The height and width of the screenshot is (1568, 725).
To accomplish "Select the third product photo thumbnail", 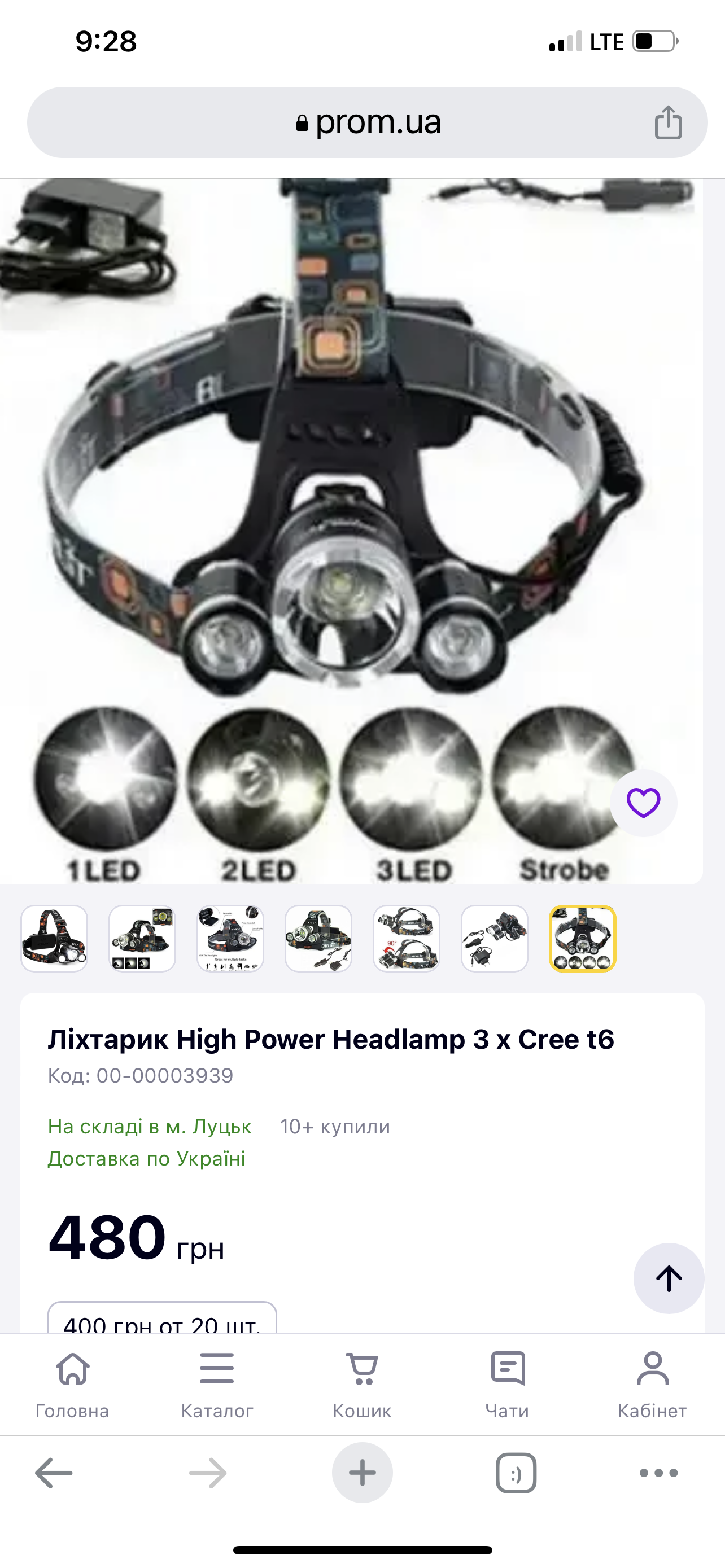I will coord(230,939).
